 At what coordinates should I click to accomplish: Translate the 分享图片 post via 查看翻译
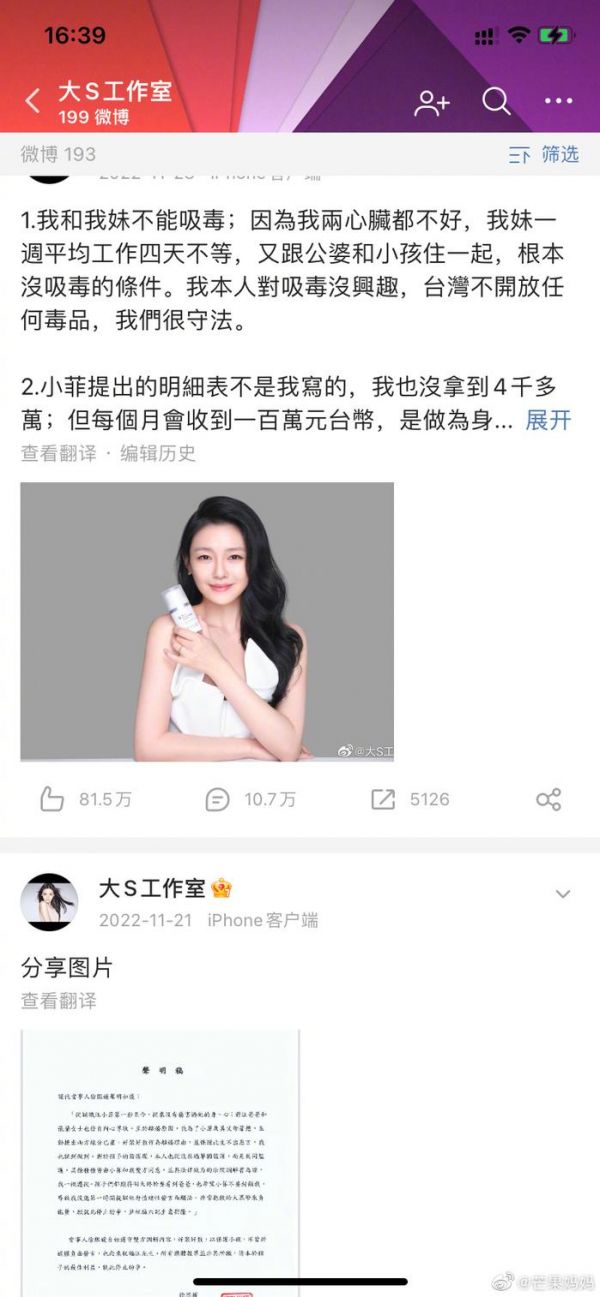pos(58,1001)
